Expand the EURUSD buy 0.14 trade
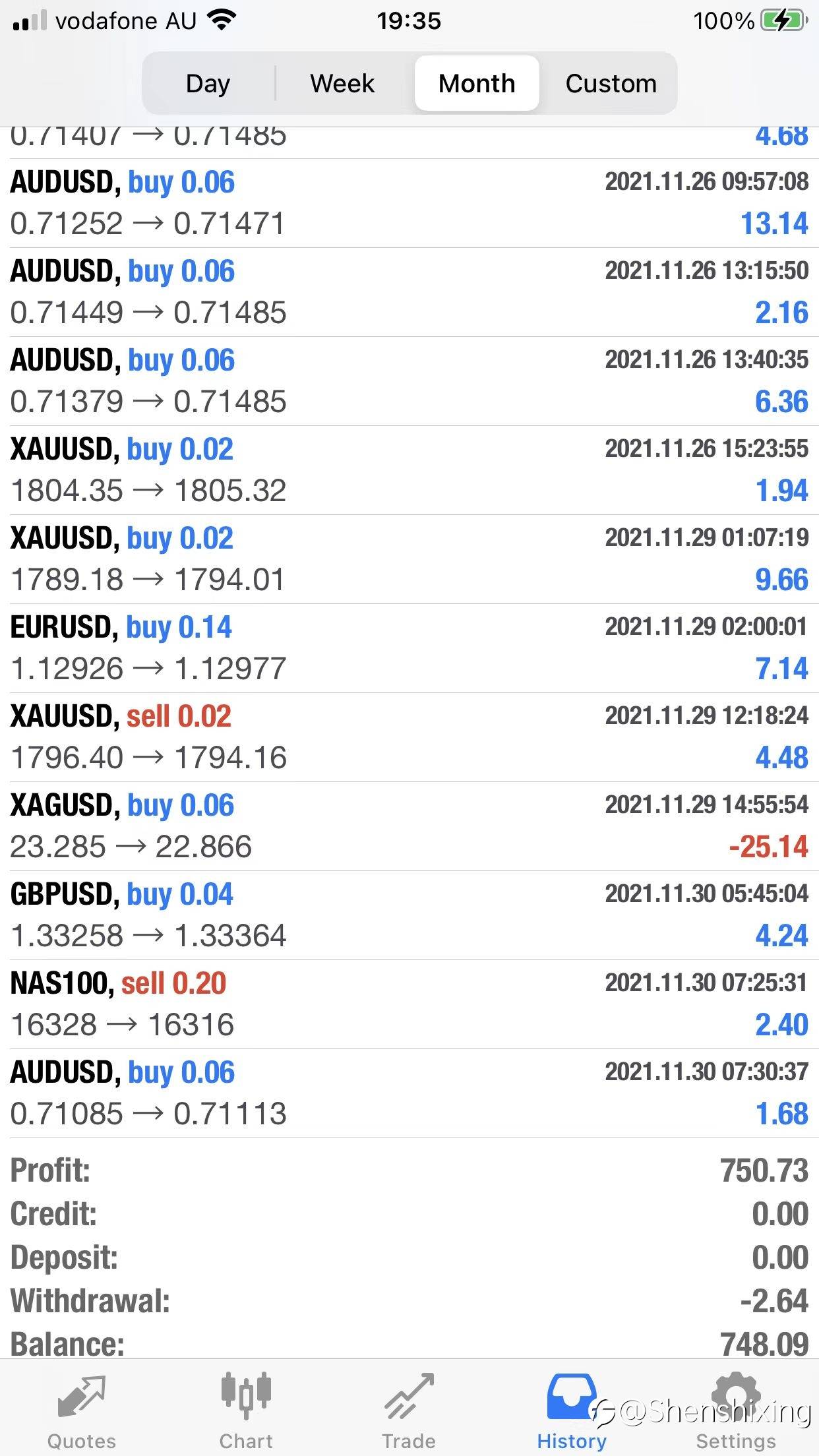Viewport: 819px width, 1456px height. (409, 648)
